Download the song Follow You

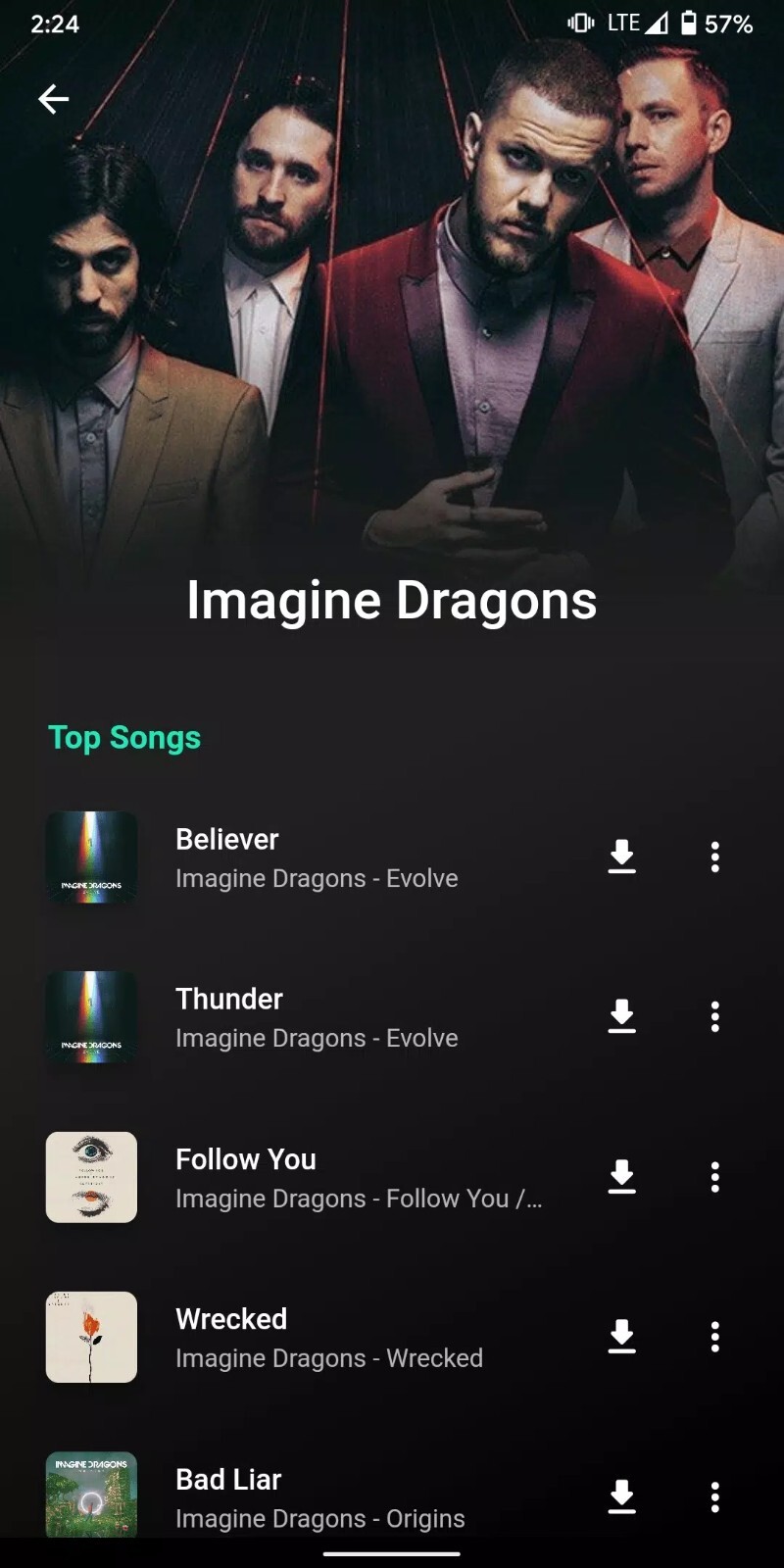[622, 1176]
